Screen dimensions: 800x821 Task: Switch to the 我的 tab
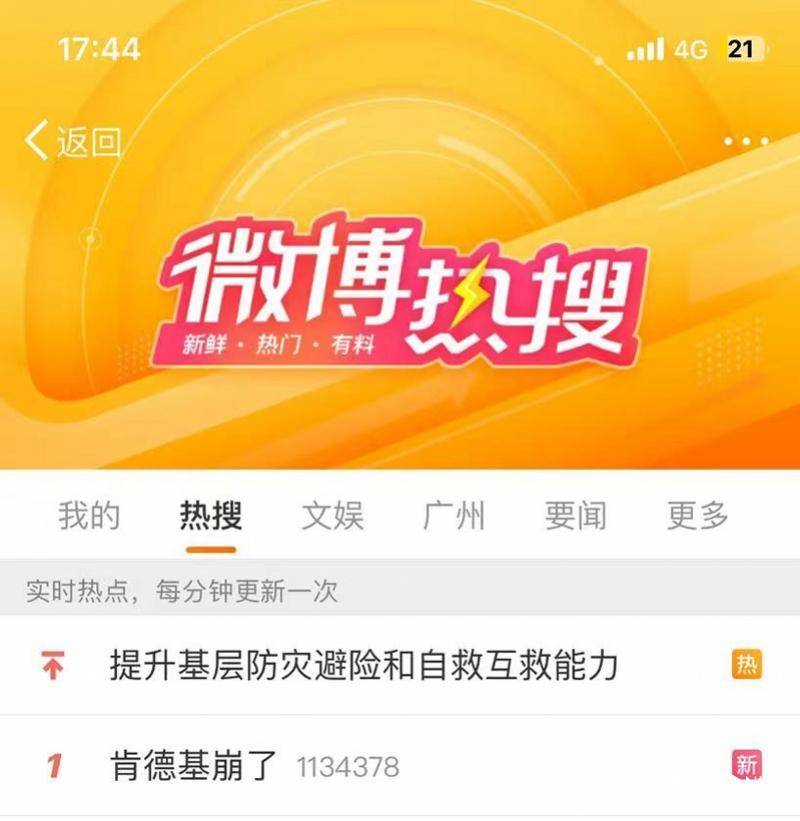[x=89, y=516]
